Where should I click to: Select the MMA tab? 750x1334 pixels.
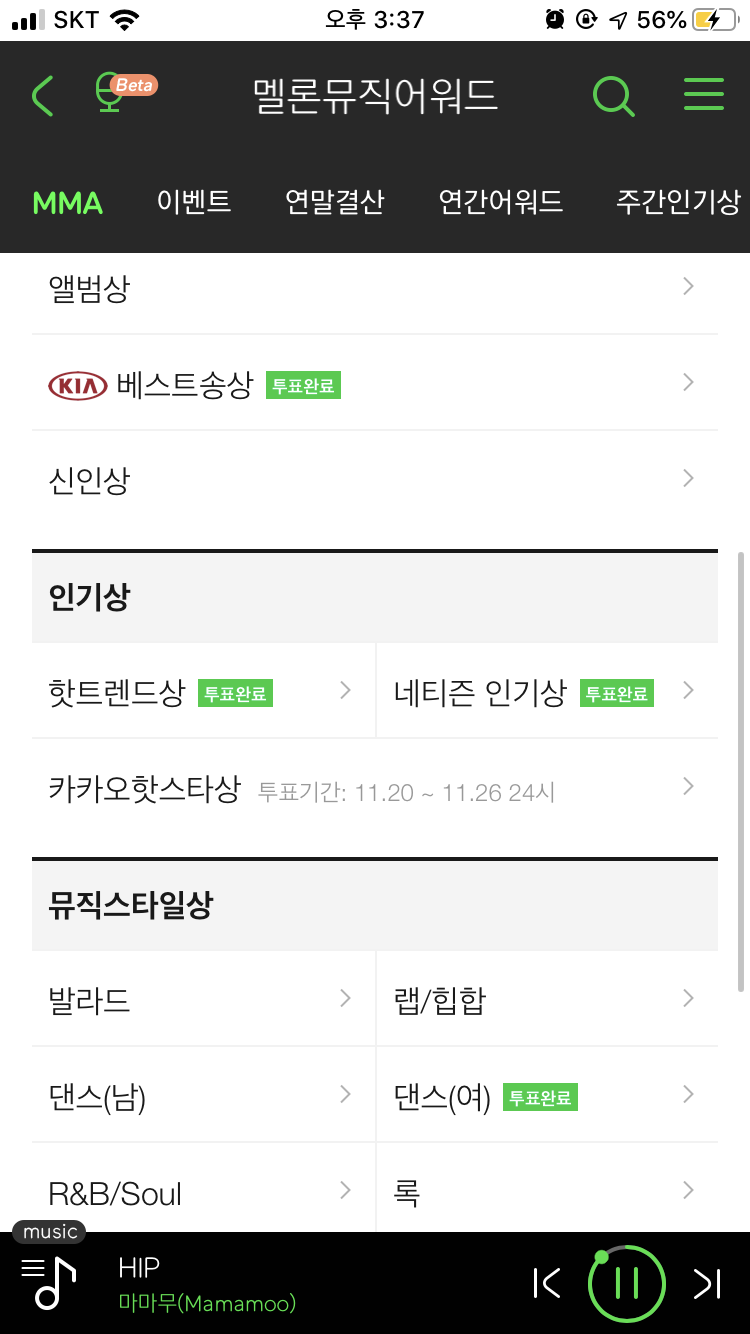point(66,202)
